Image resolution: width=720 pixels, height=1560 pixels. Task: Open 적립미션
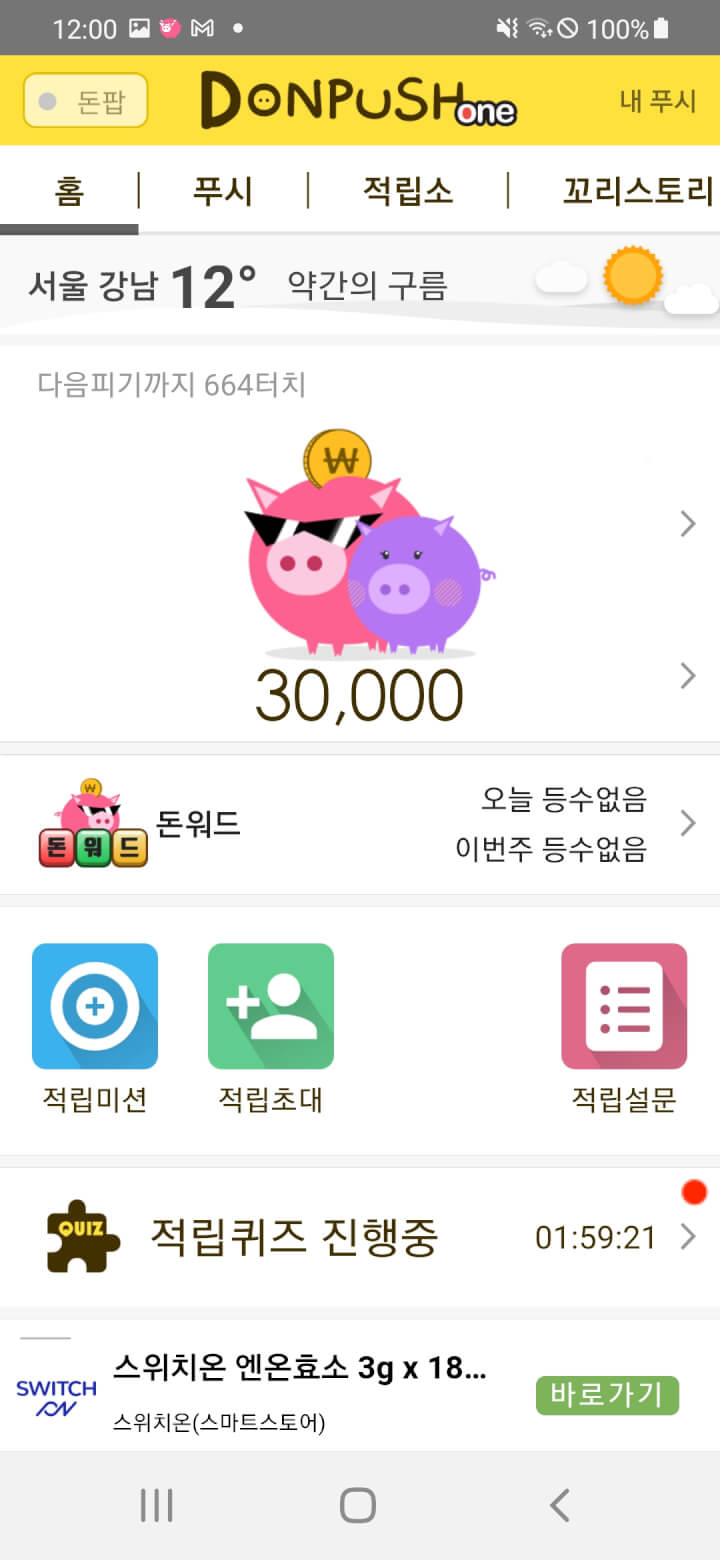(95, 1027)
